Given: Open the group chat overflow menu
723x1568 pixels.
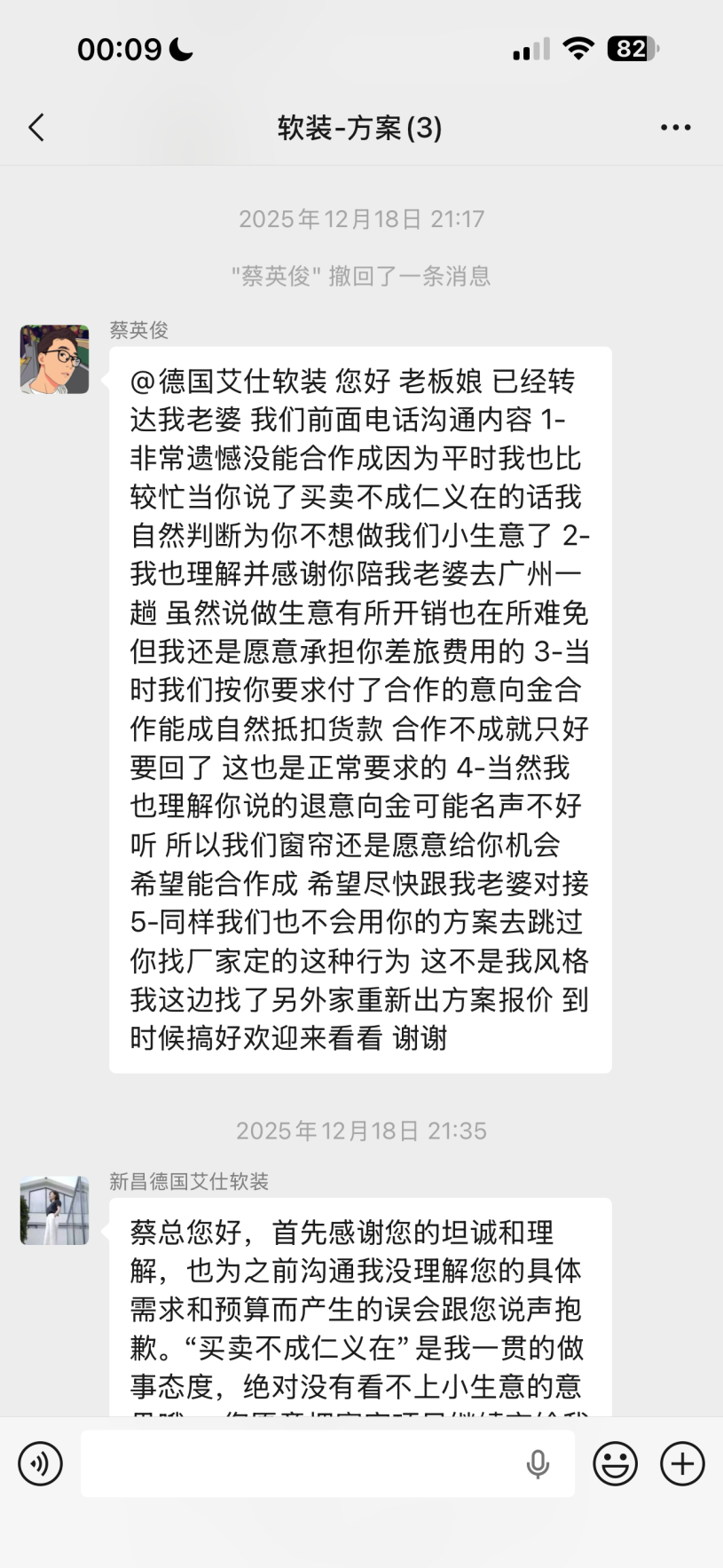Looking at the screenshot, I should pyautogui.click(x=675, y=128).
